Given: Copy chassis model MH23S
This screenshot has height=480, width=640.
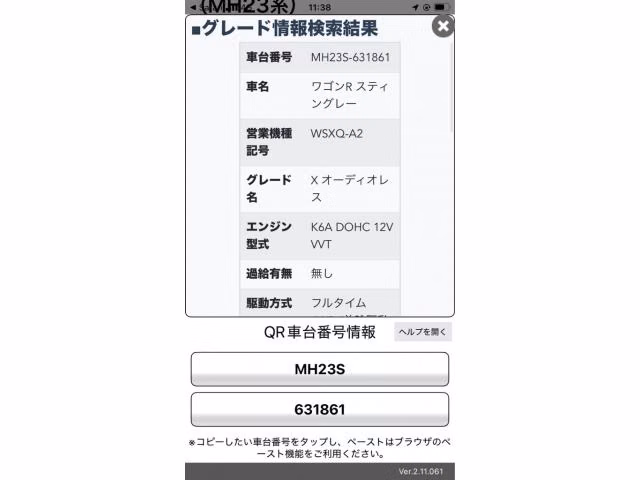Looking at the screenshot, I should pos(320,369).
